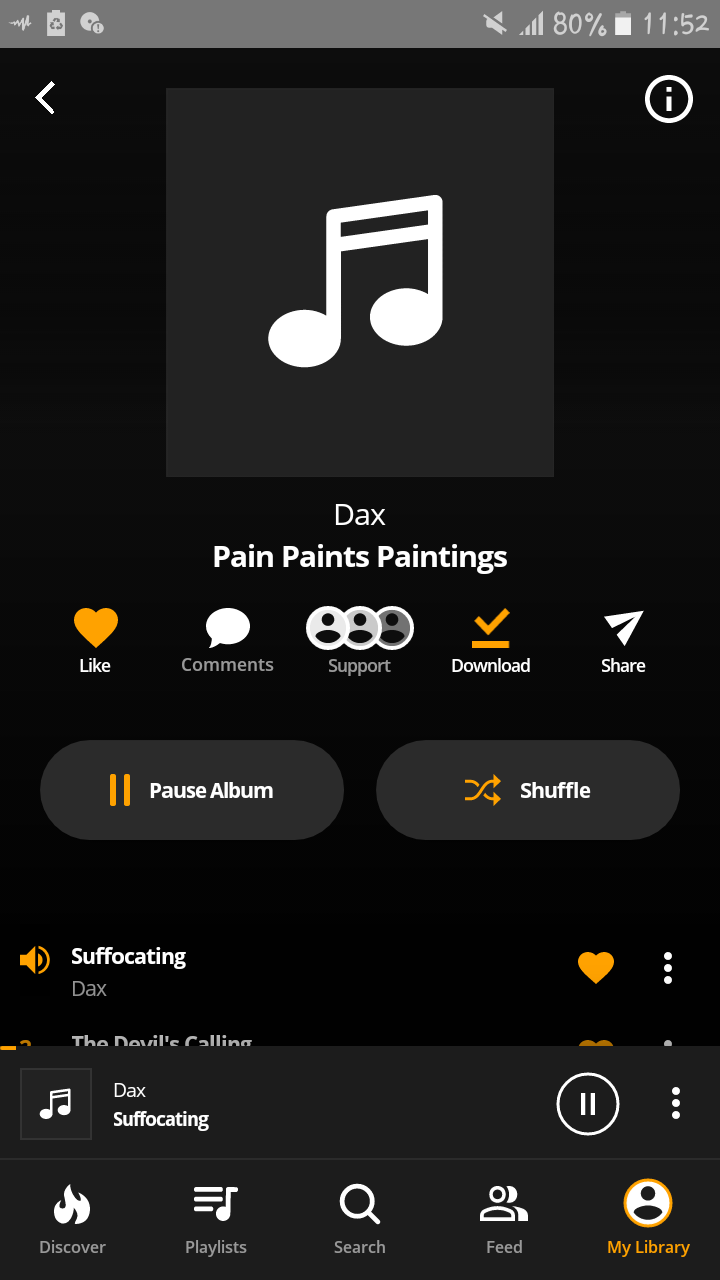Shuffle the album tracks
Screen dimensions: 720x1280
click(528, 790)
